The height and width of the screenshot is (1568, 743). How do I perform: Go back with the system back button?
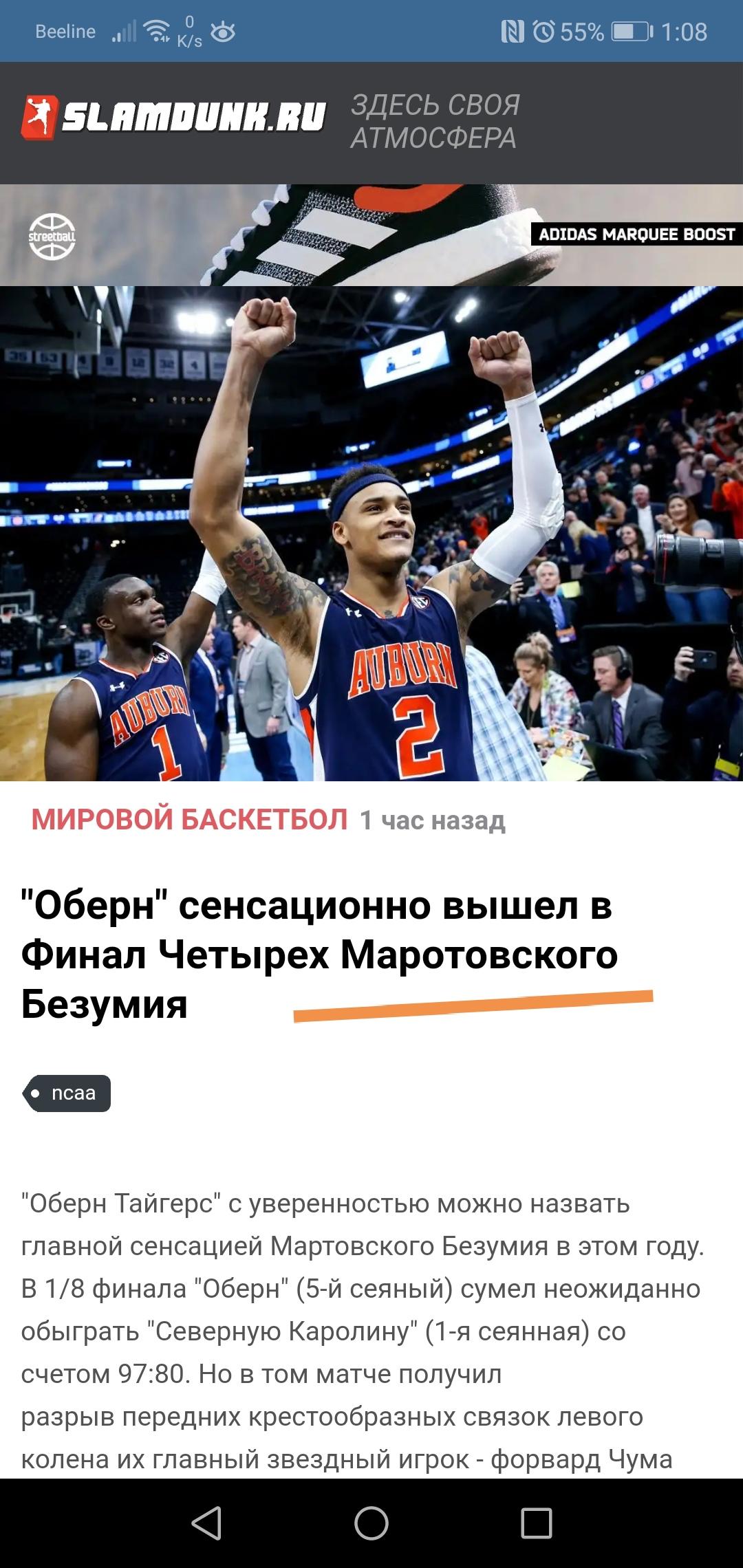pos(206,1523)
